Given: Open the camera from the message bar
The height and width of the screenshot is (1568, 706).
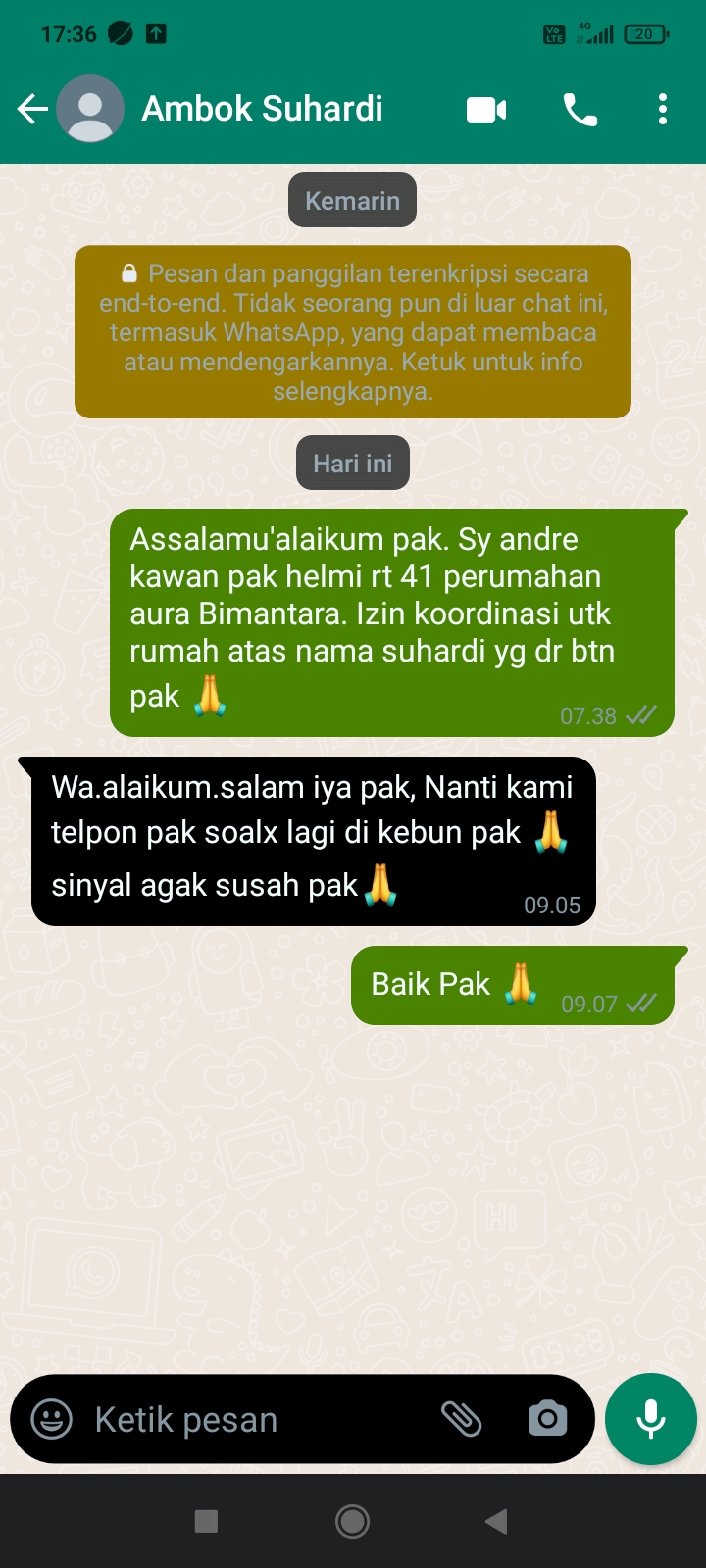Looking at the screenshot, I should [547, 1418].
